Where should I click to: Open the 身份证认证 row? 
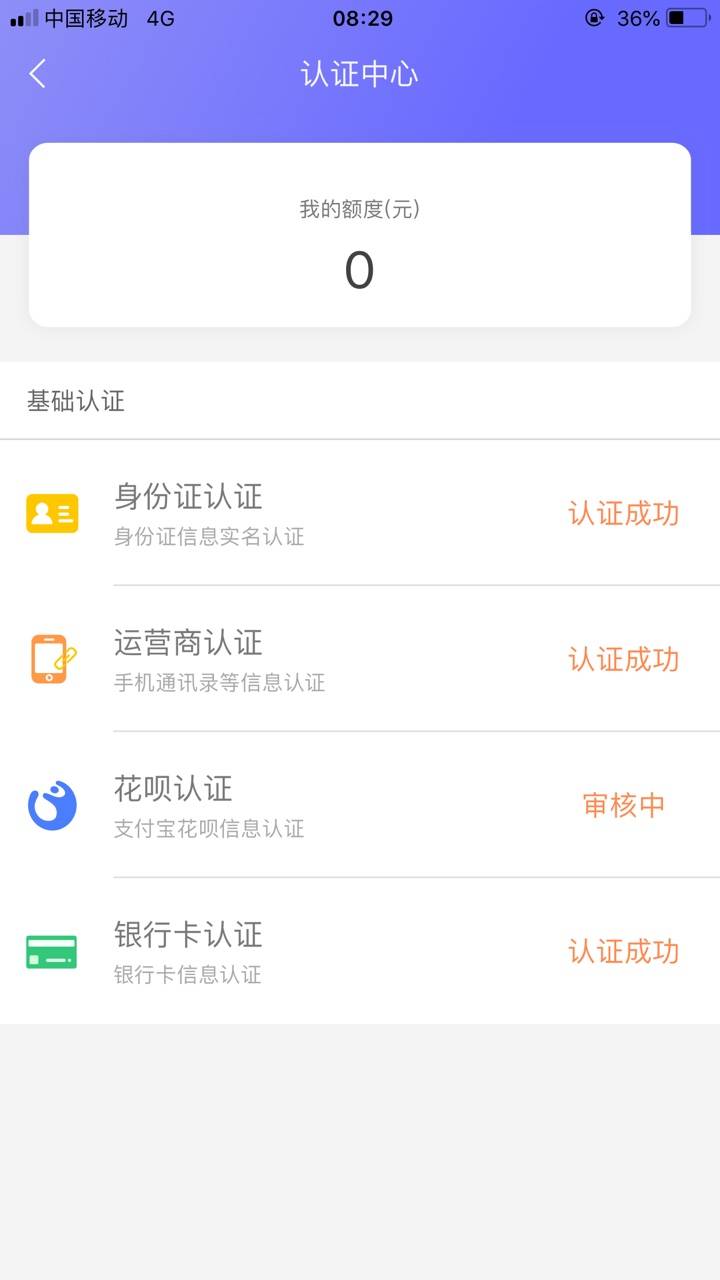tap(360, 513)
